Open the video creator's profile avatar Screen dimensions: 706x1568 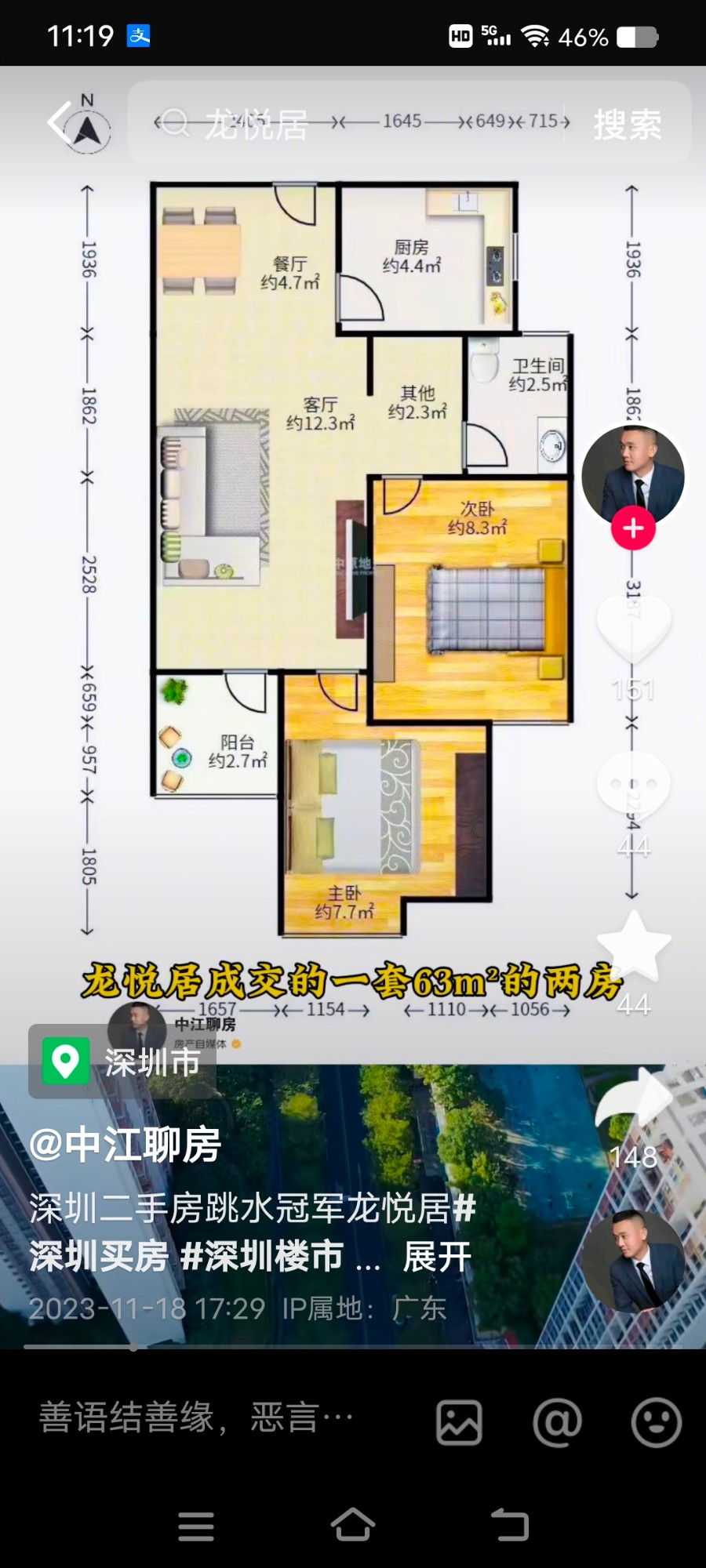tap(633, 474)
